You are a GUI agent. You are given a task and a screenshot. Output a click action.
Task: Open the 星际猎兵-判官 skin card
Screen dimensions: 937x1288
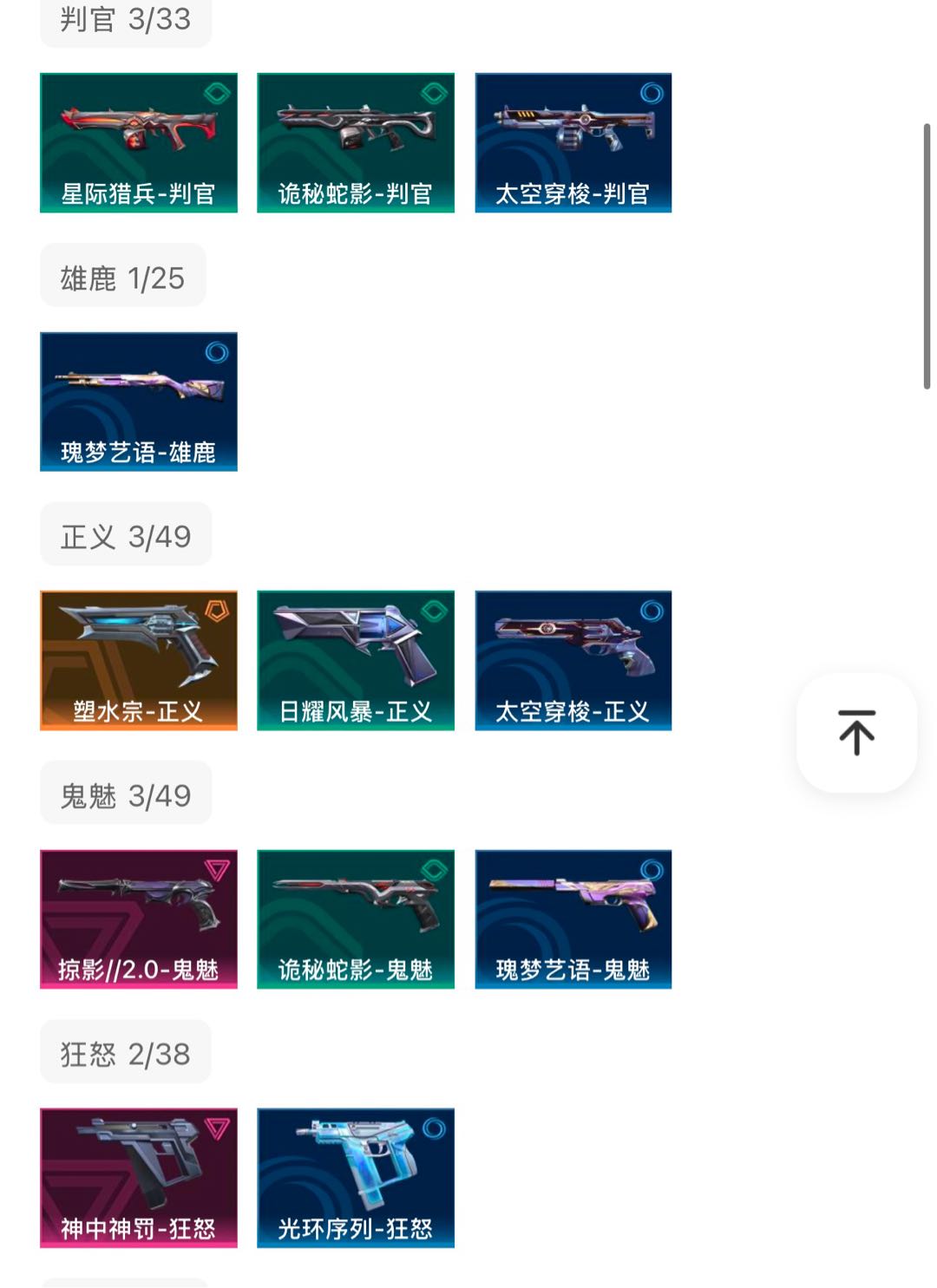click(x=139, y=143)
